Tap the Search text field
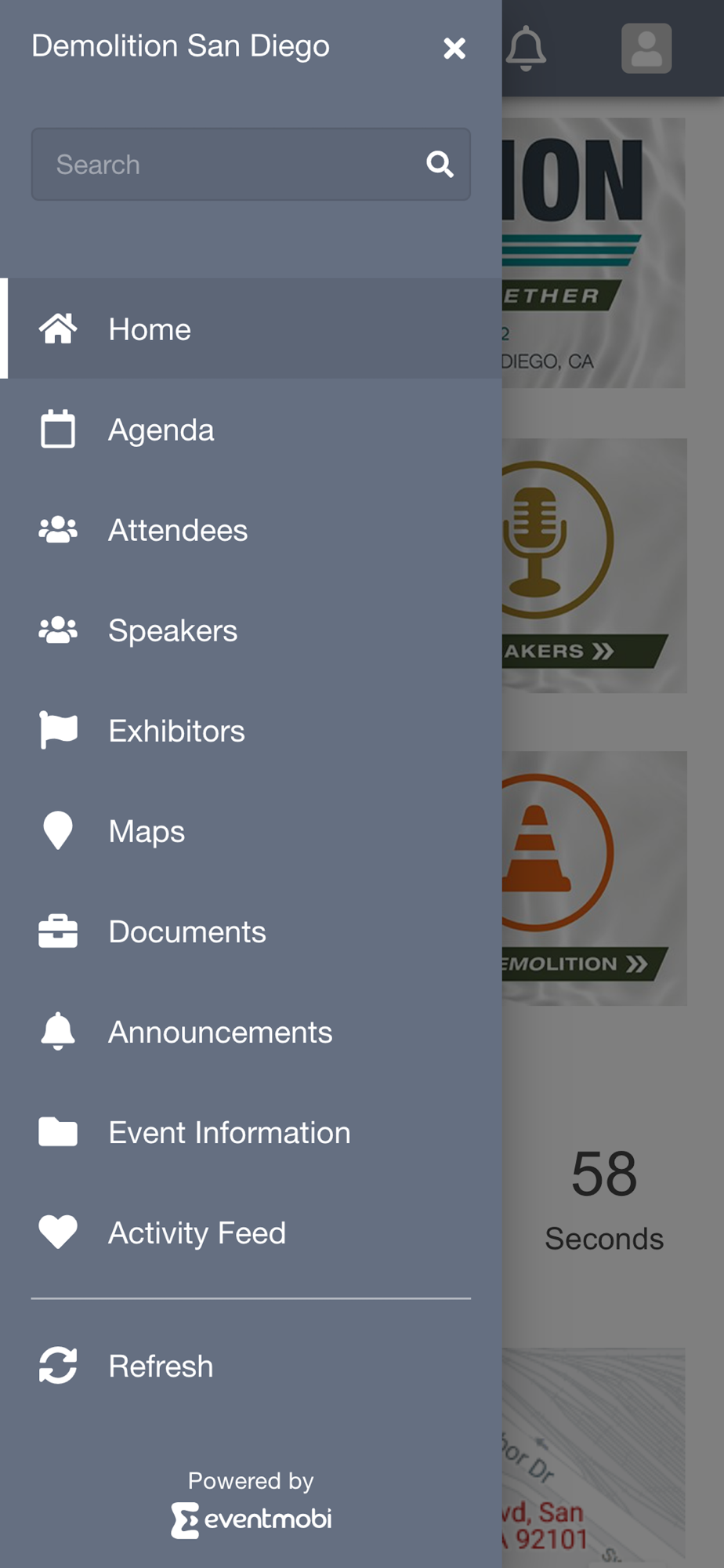The image size is (724, 1568). tap(251, 165)
